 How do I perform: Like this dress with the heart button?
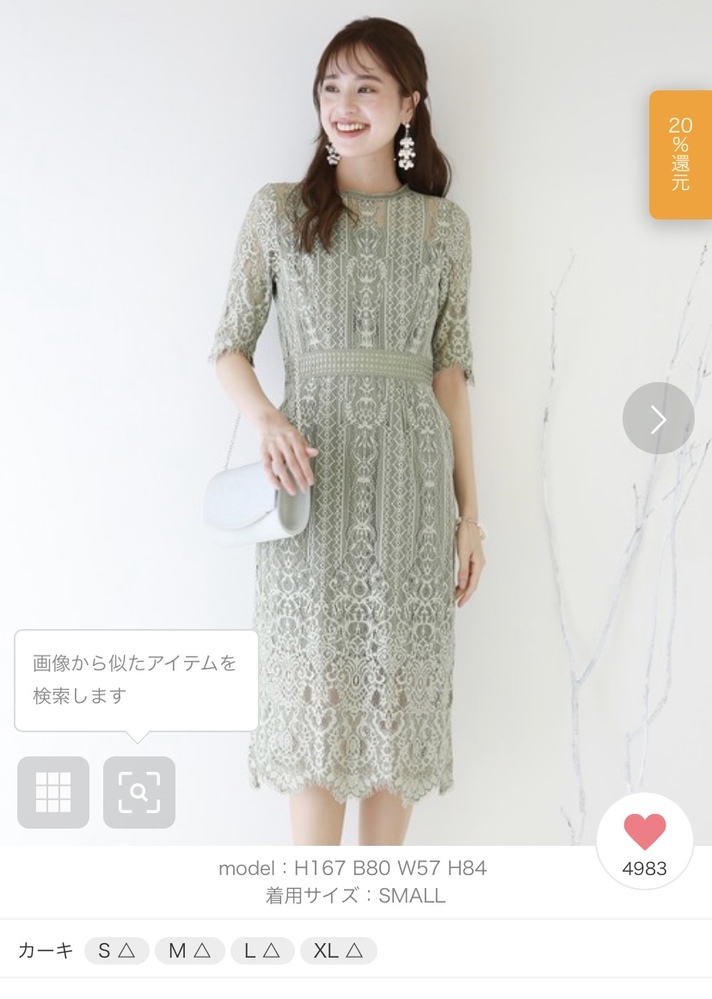point(644,835)
